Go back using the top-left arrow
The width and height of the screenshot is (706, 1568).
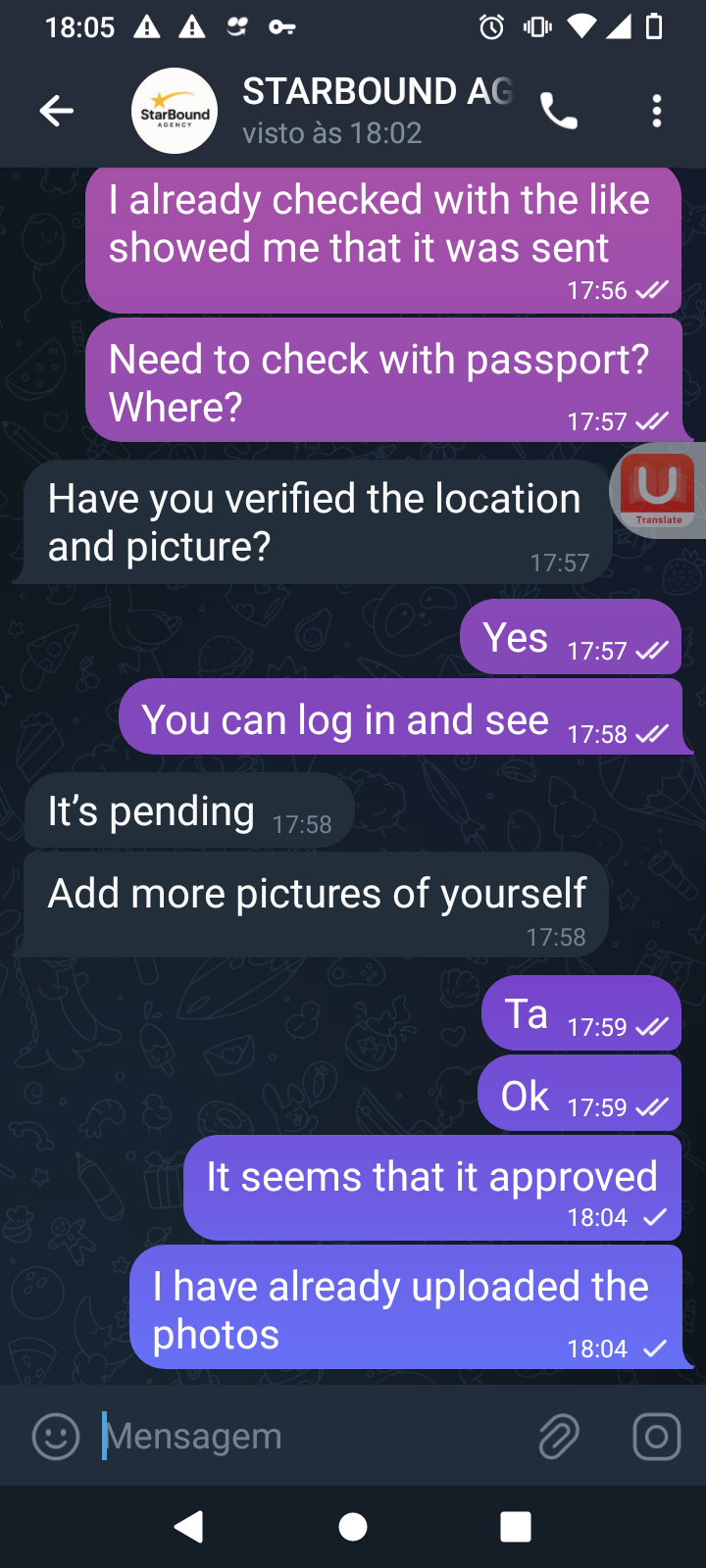coord(56,111)
